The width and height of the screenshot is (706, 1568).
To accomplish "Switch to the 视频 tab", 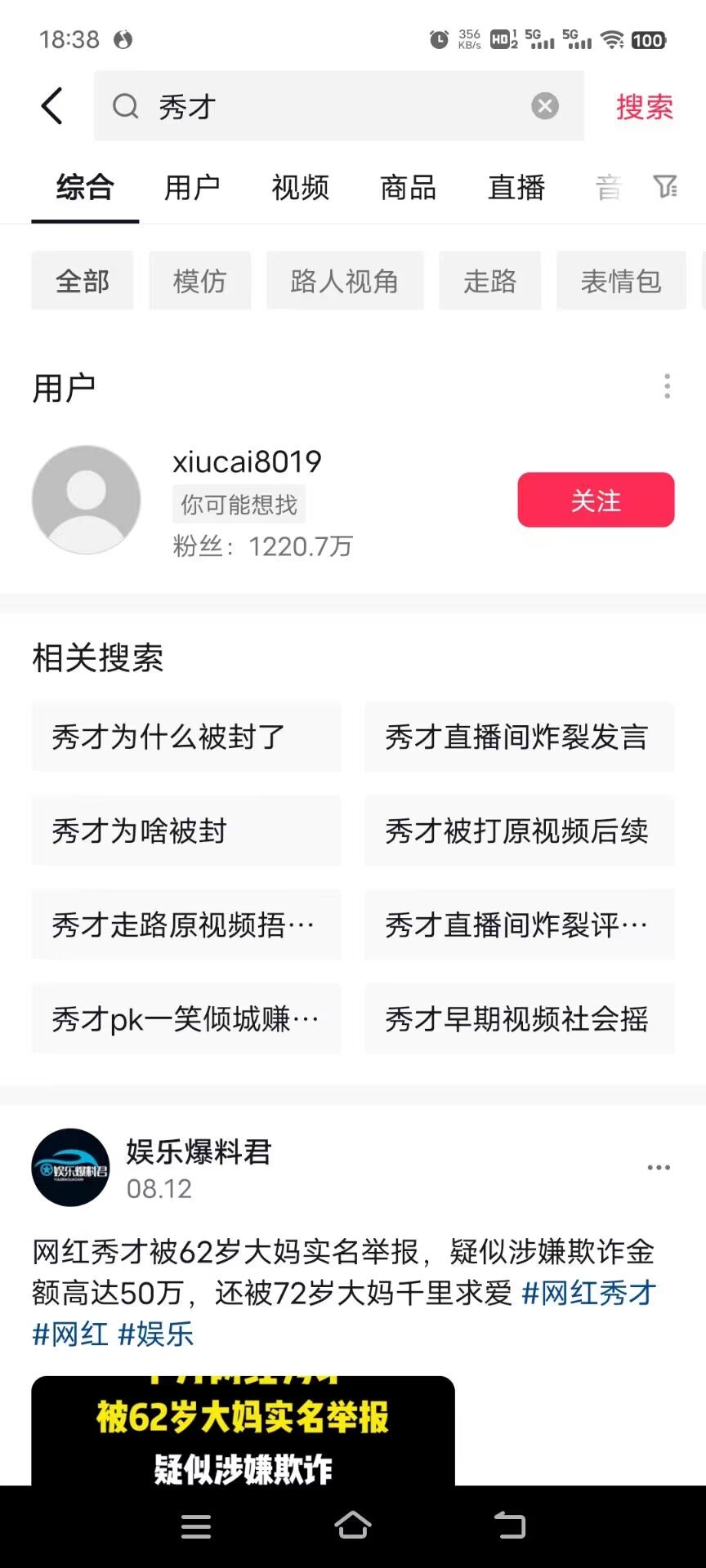I will point(299,188).
